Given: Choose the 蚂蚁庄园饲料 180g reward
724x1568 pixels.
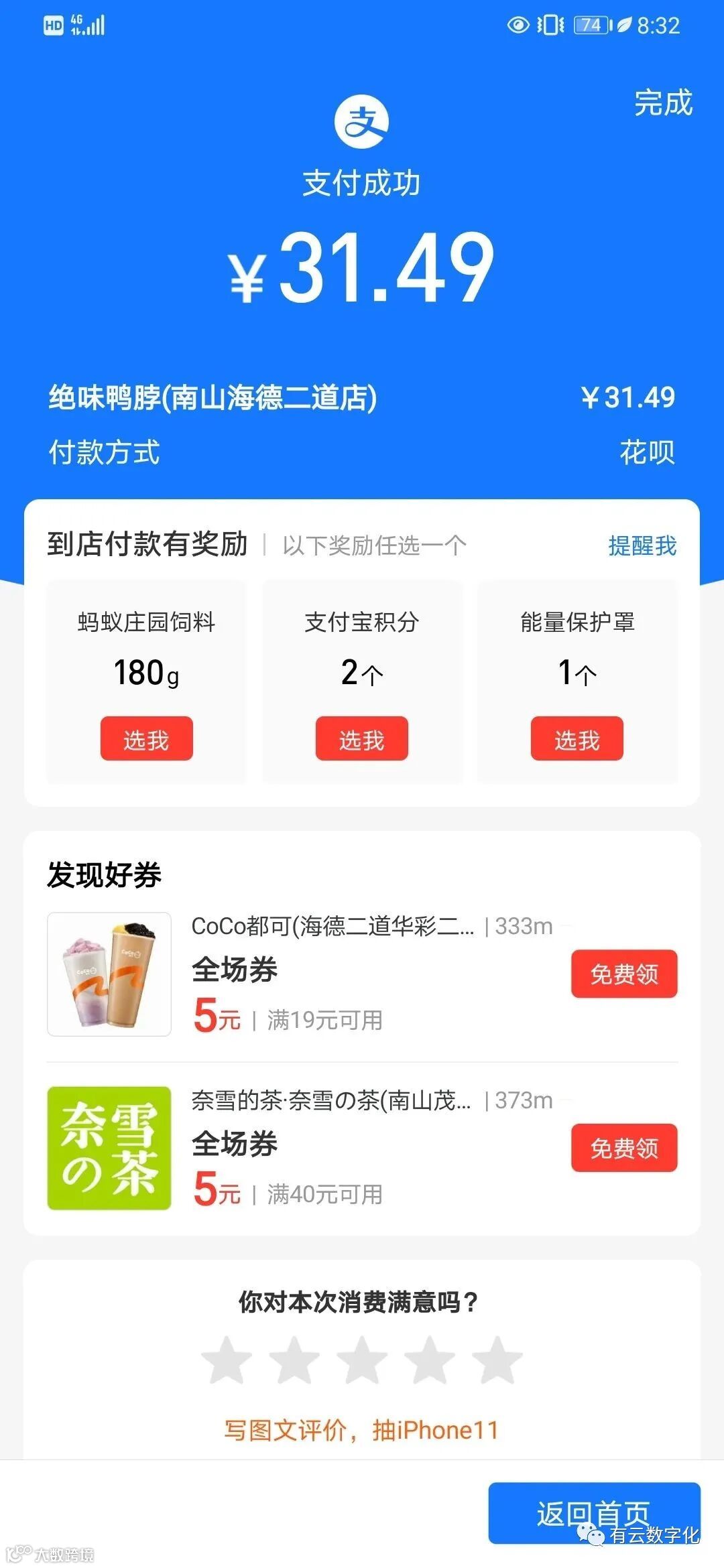Looking at the screenshot, I should coord(146,738).
